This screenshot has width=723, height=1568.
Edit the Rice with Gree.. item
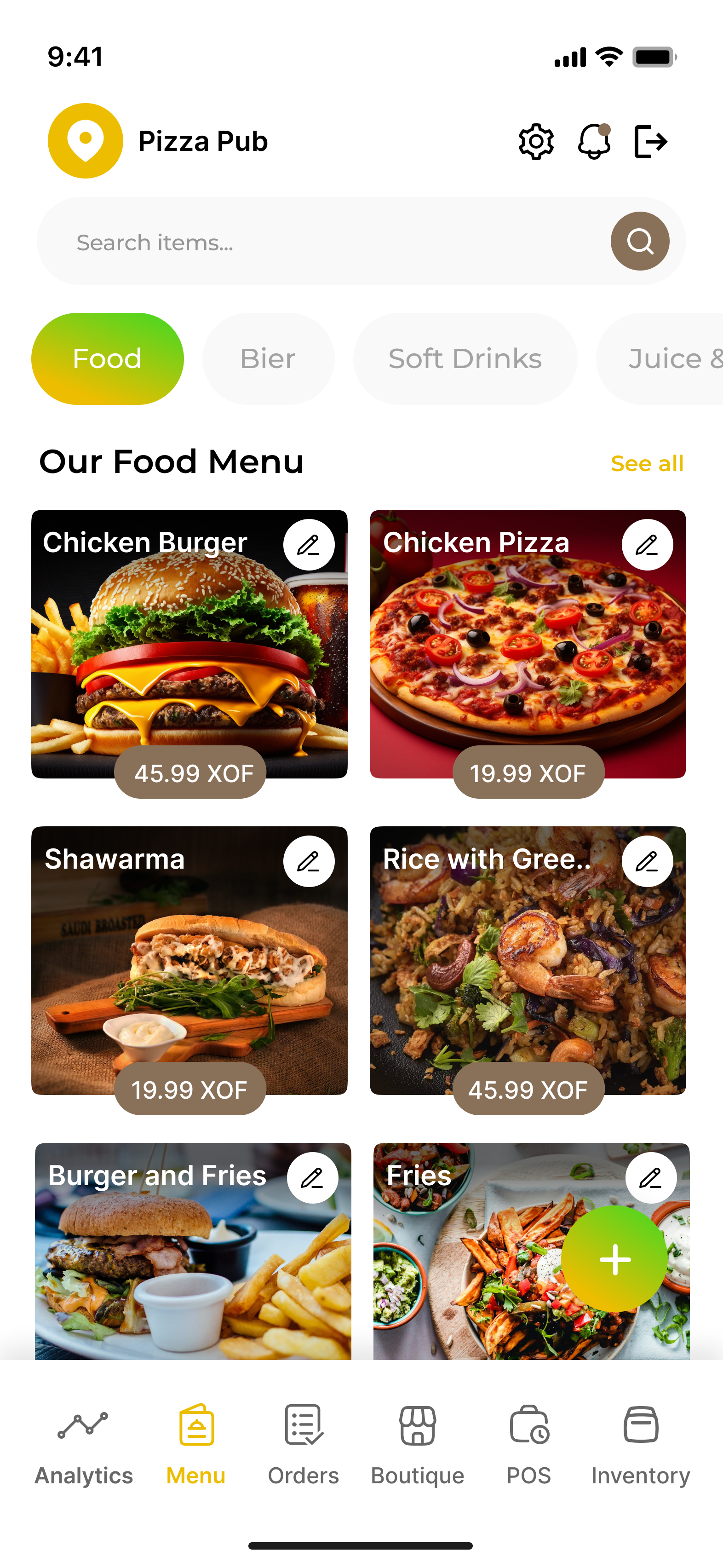[x=647, y=861]
